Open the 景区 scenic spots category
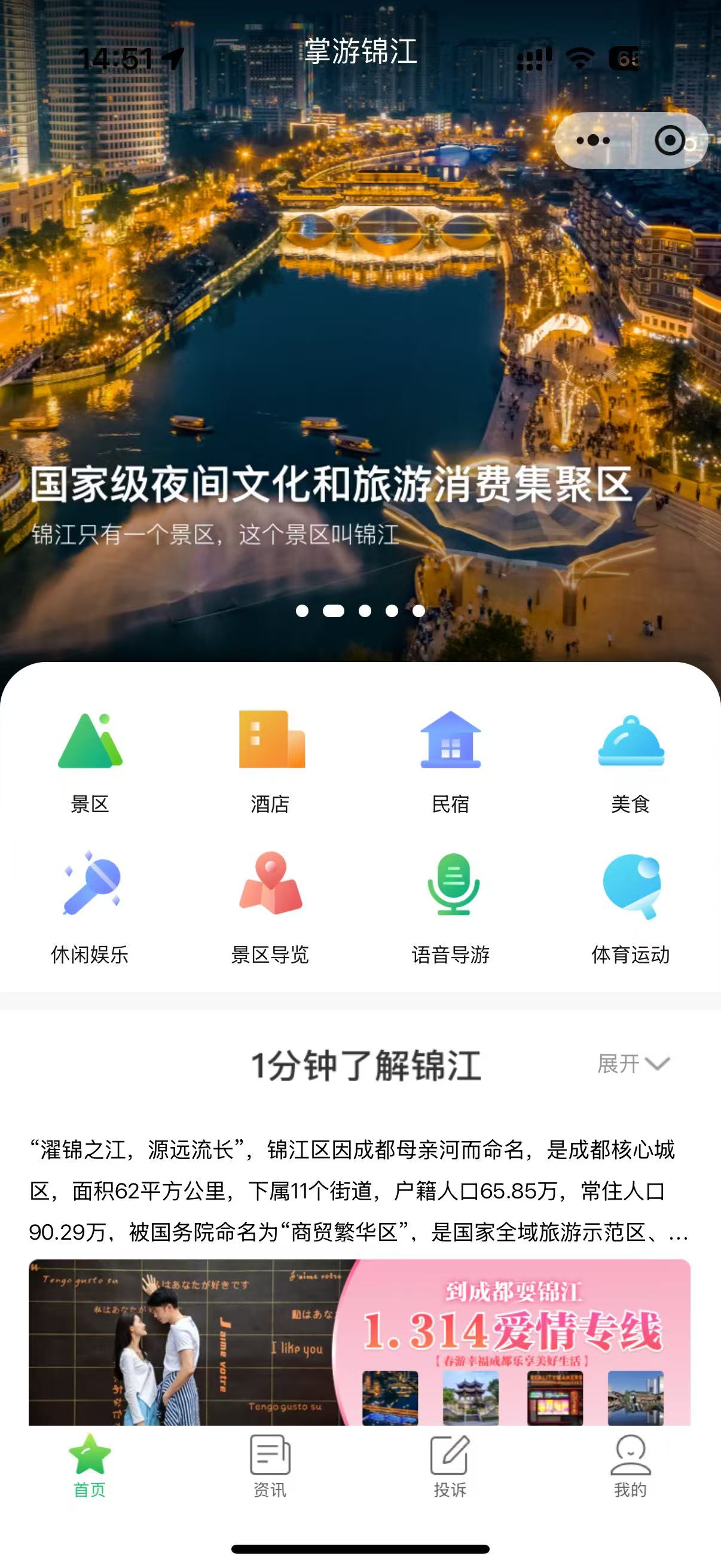The height and width of the screenshot is (1568, 721). (x=90, y=761)
